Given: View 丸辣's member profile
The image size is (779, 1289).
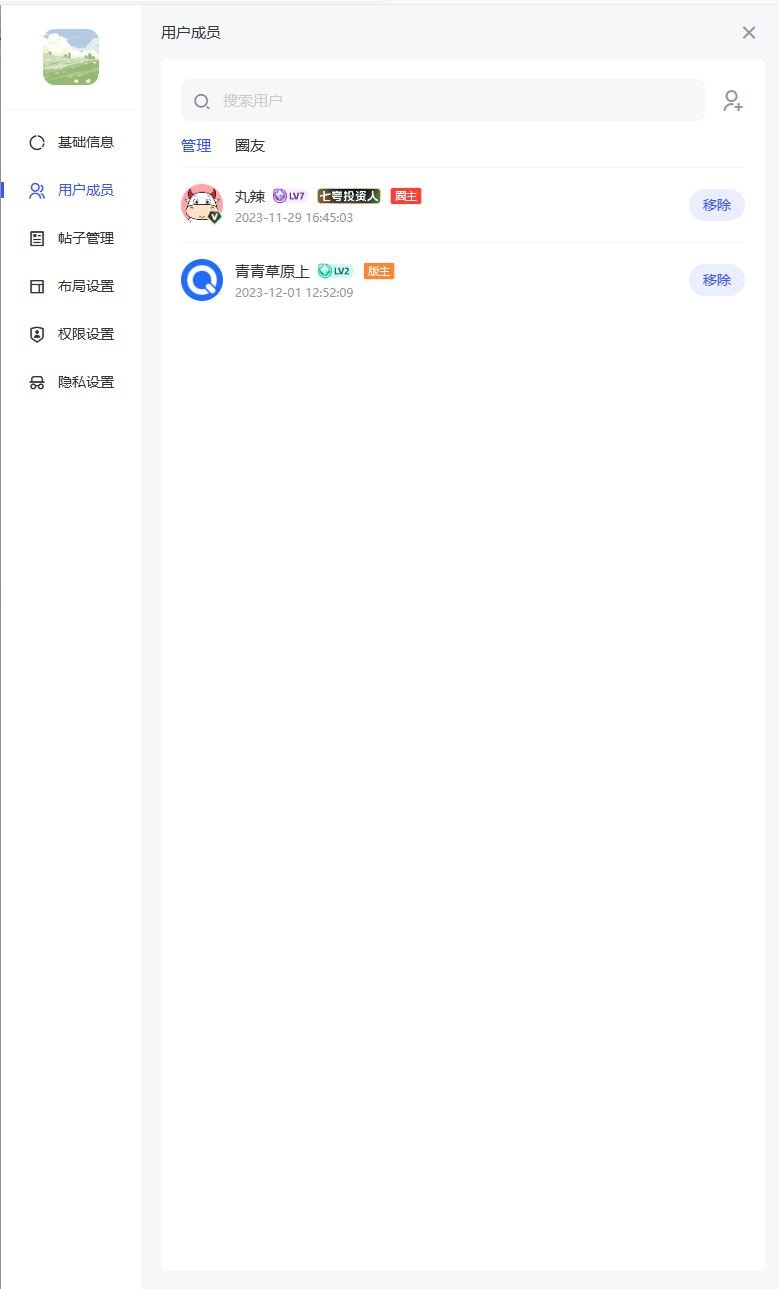Looking at the screenshot, I should pos(201,204).
